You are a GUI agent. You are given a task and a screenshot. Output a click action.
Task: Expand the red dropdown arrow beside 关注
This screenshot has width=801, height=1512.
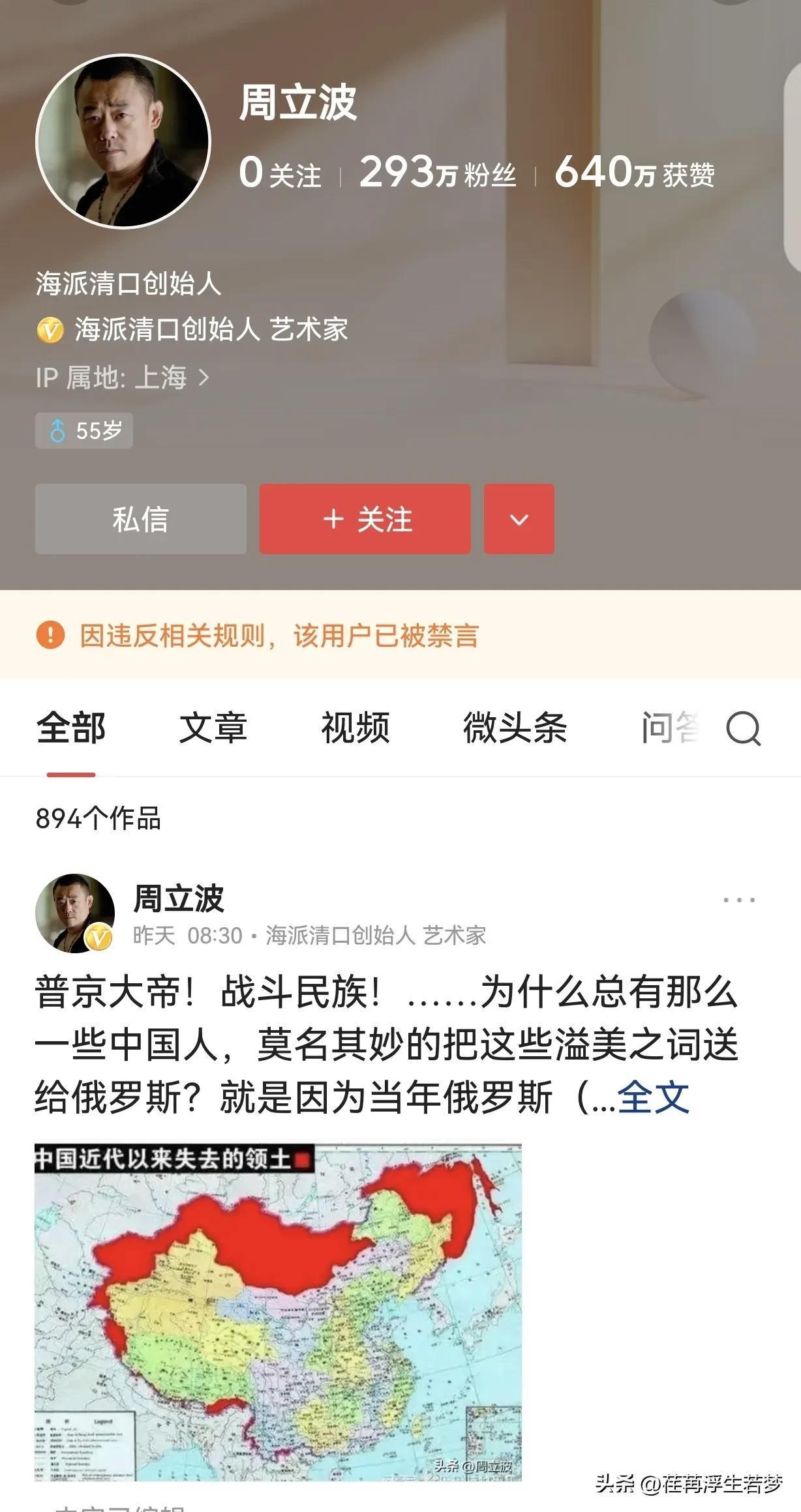pos(519,519)
